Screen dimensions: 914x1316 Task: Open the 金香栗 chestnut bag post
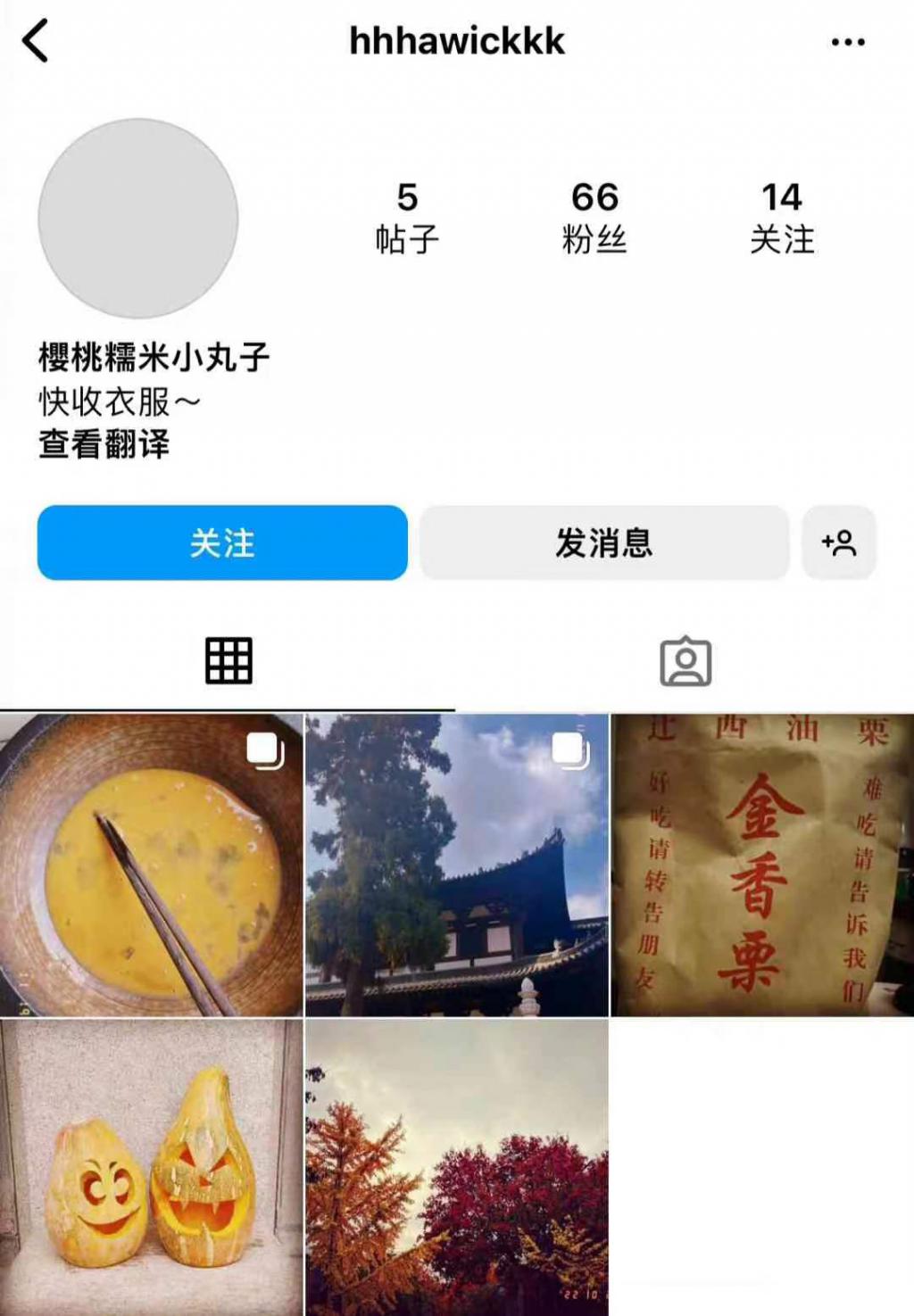[x=761, y=865]
